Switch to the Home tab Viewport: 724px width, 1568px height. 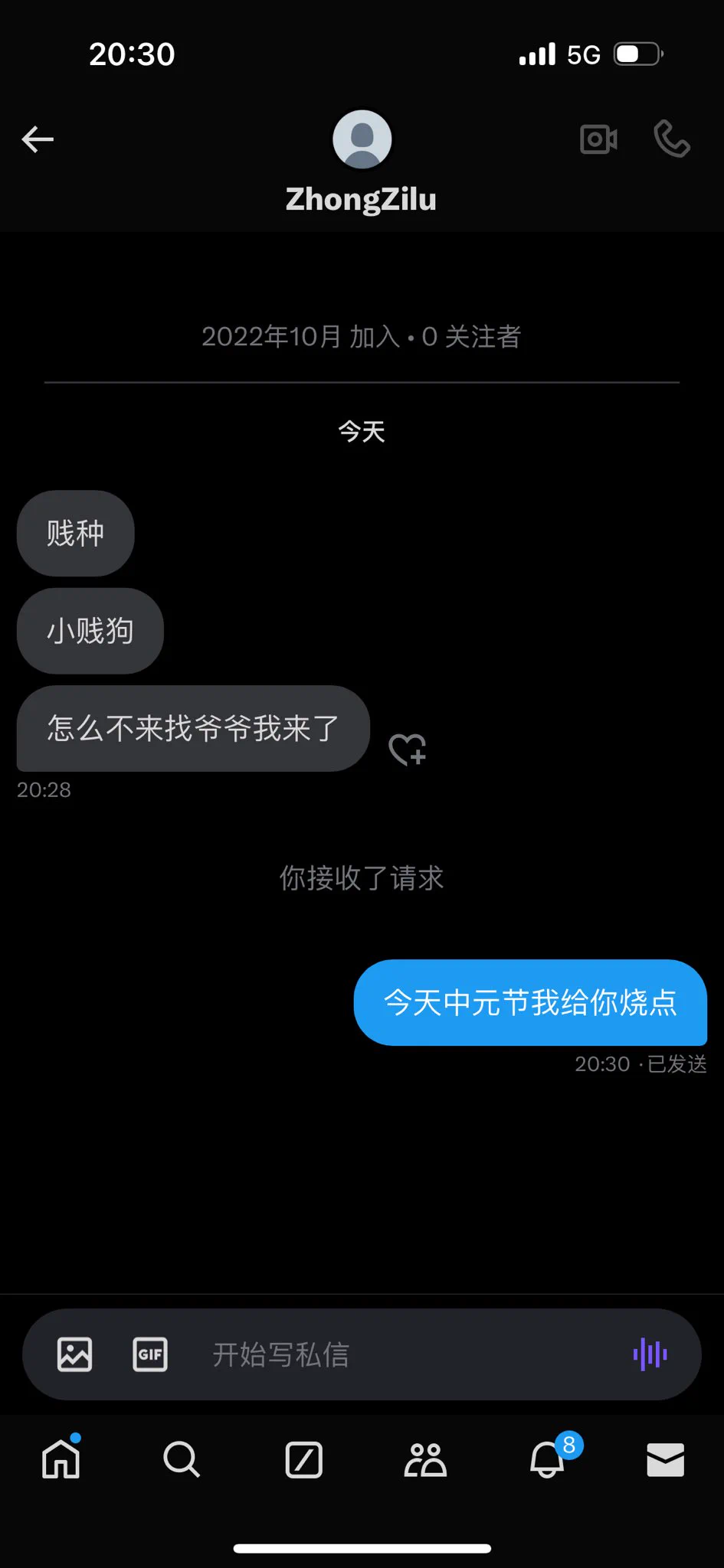(61, 1459)
